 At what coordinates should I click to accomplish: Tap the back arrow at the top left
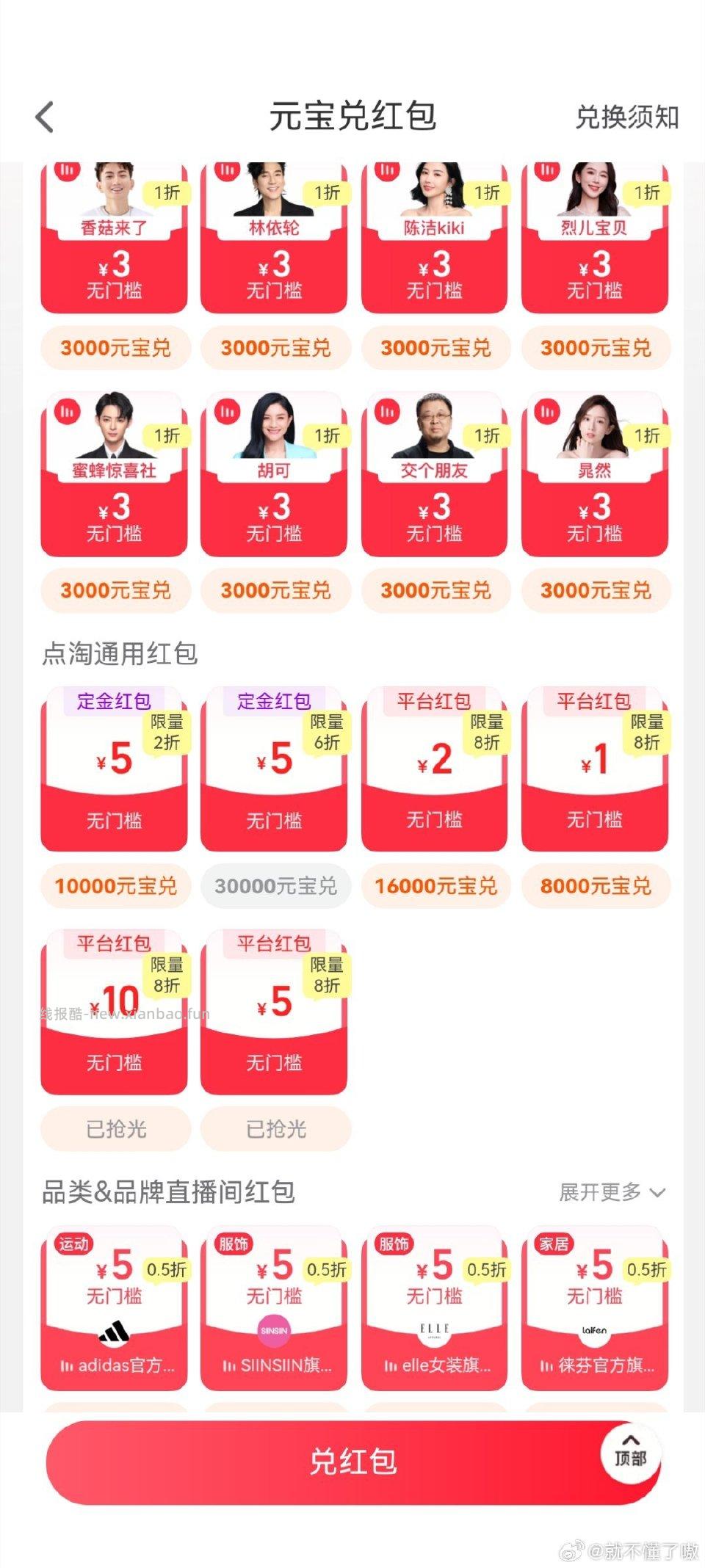coord(46,116)
